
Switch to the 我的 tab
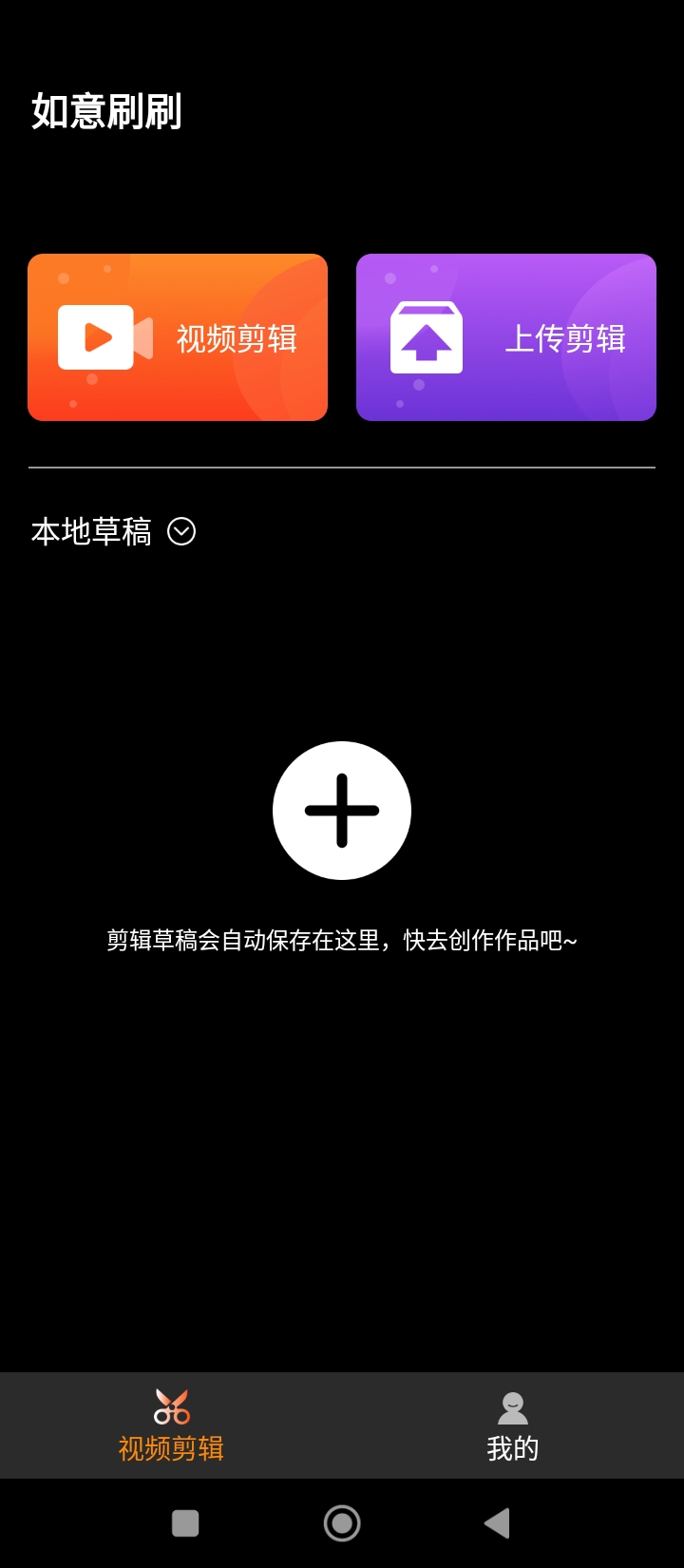pos(513,1425)
